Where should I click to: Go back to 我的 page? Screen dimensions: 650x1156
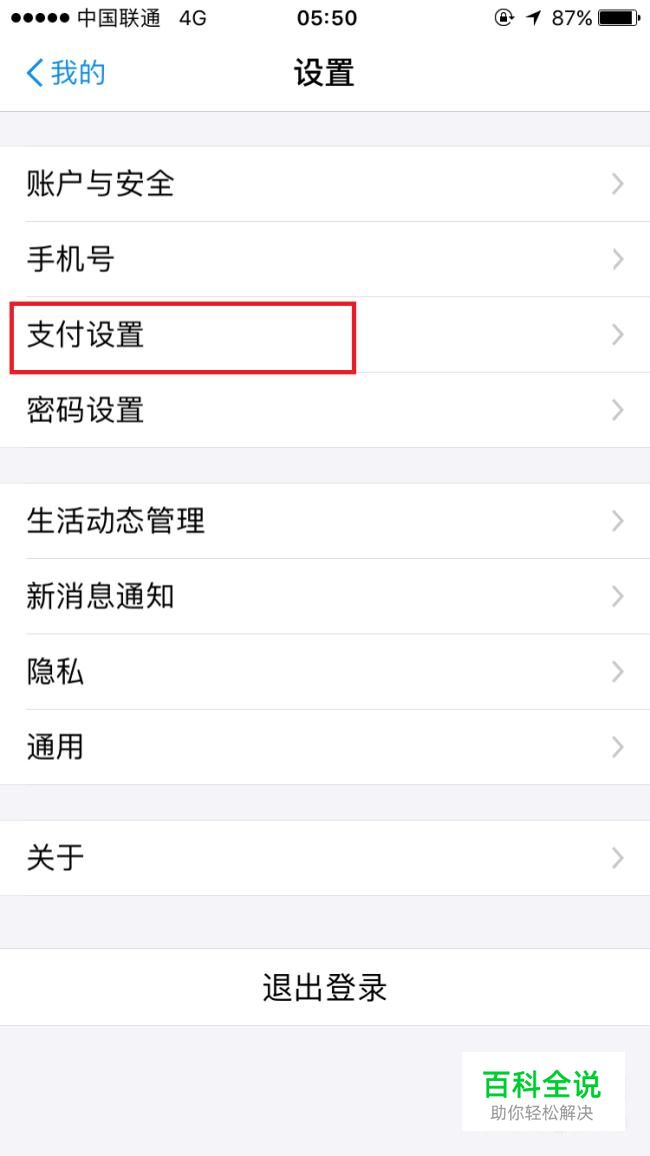click(x=65, y=73)
